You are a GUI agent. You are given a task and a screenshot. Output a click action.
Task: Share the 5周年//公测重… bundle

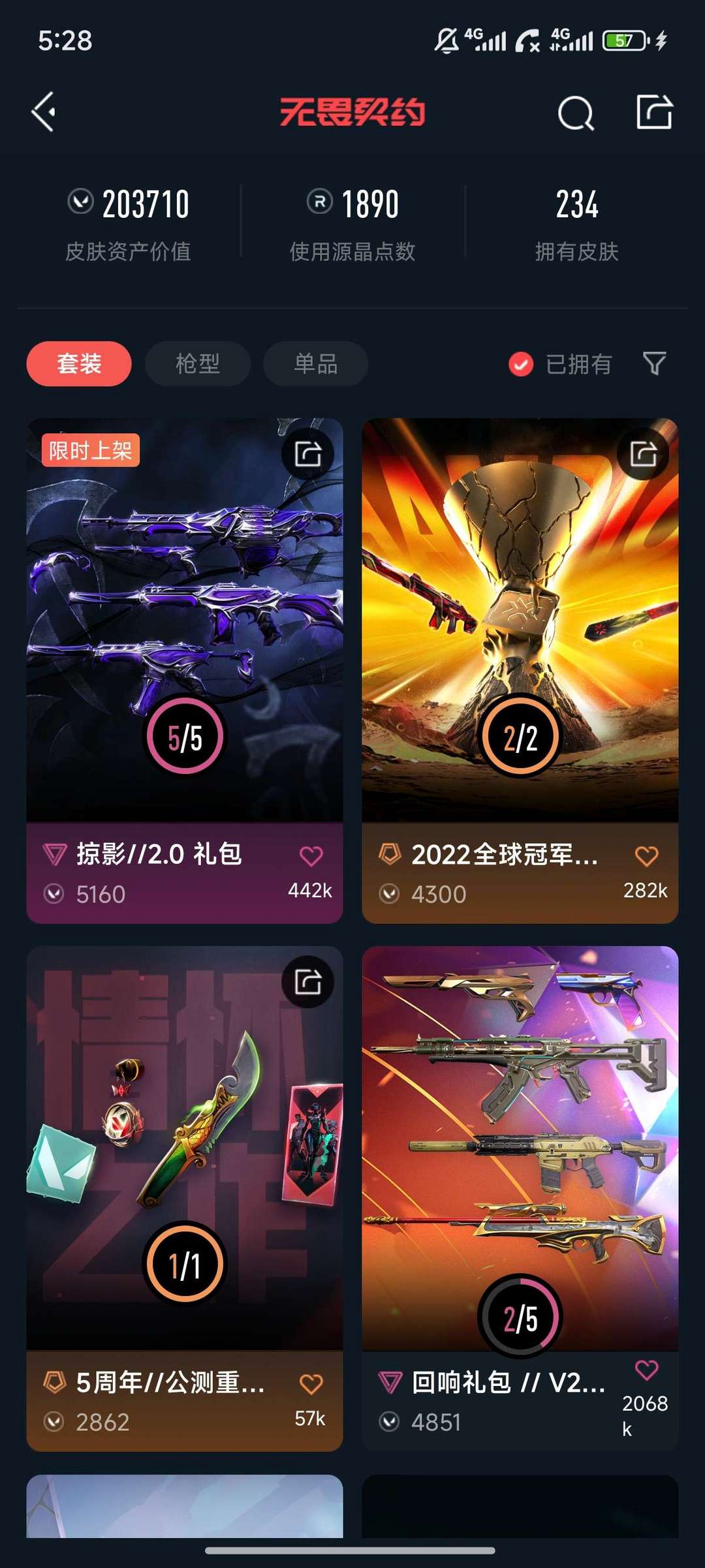pos(307,982)
